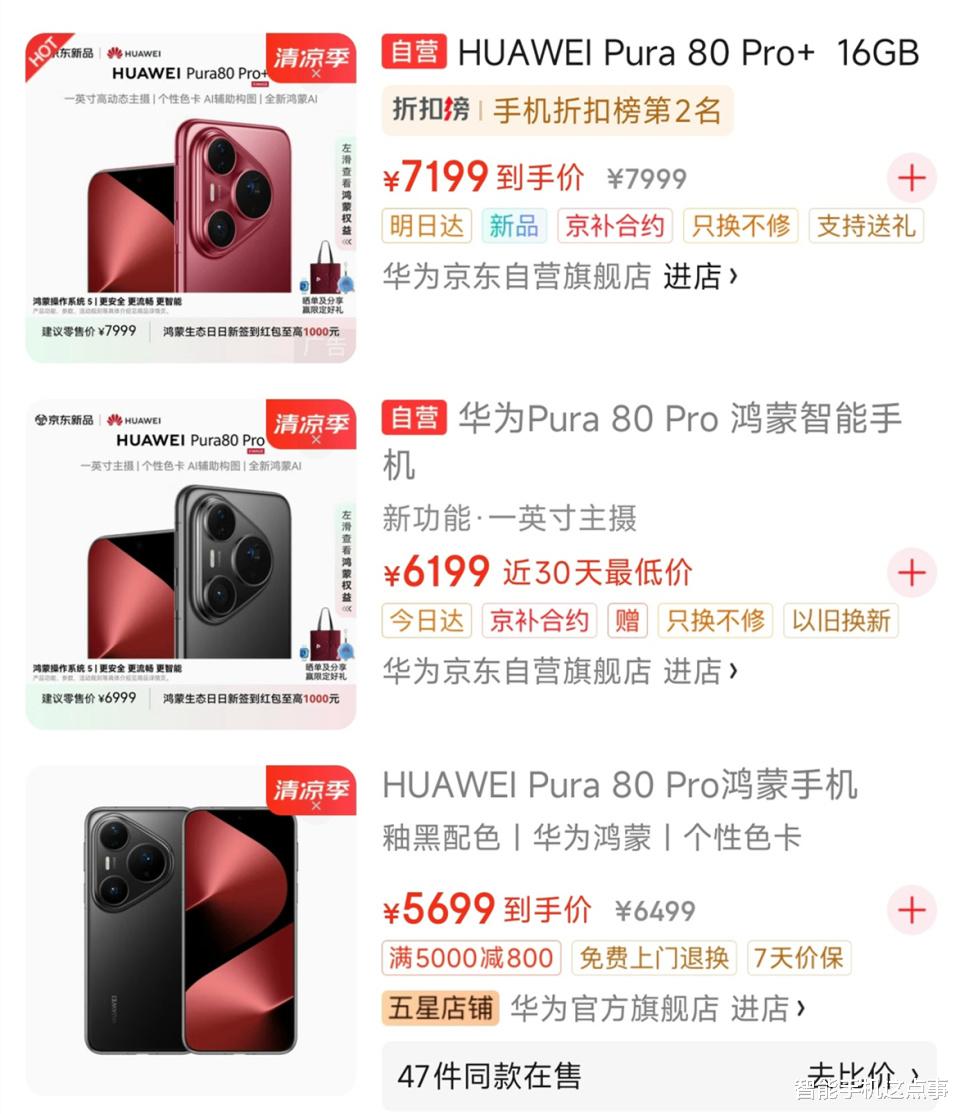
Task: Click the red plus icon beside ¥7199 price
Action: (911, 177)
